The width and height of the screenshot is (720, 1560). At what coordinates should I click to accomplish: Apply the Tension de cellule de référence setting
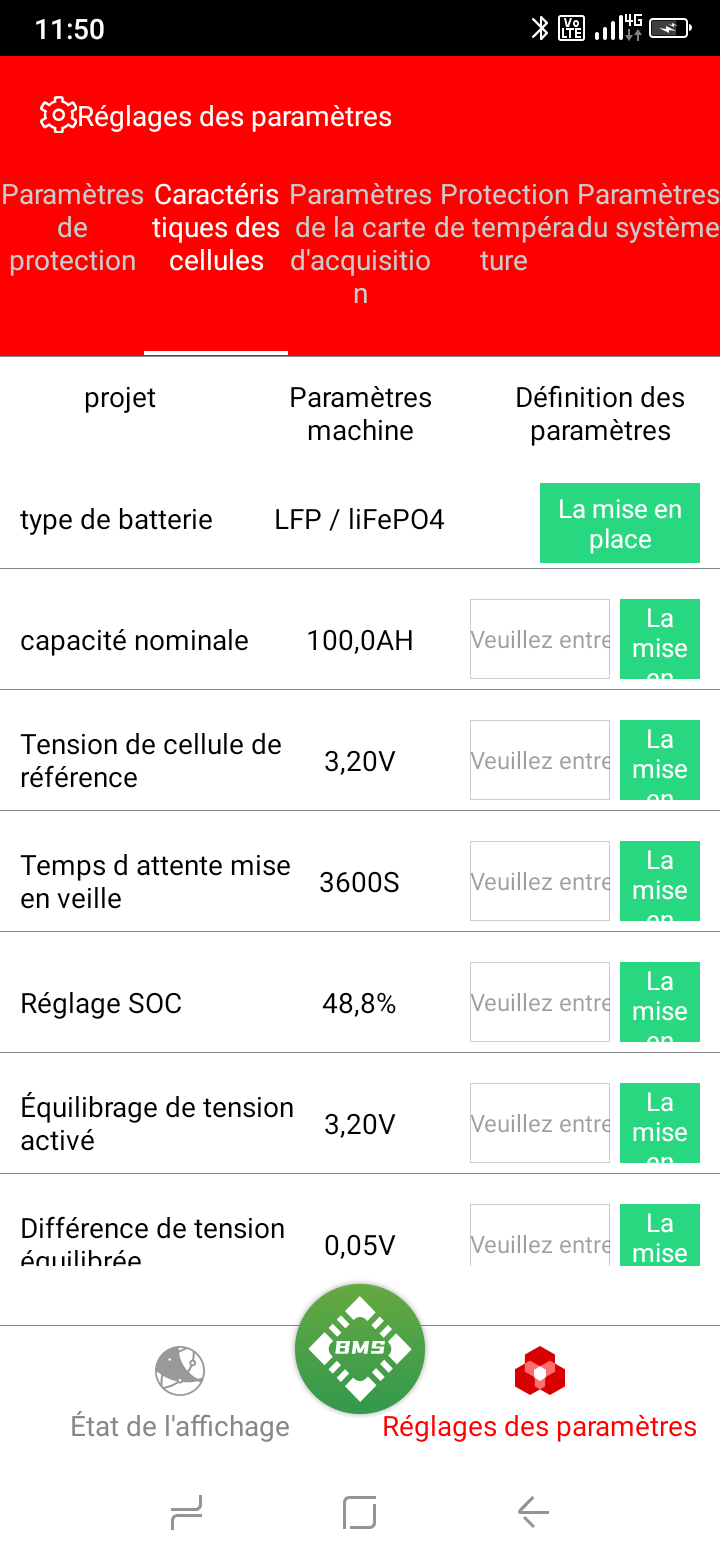(x=660, y=761)
